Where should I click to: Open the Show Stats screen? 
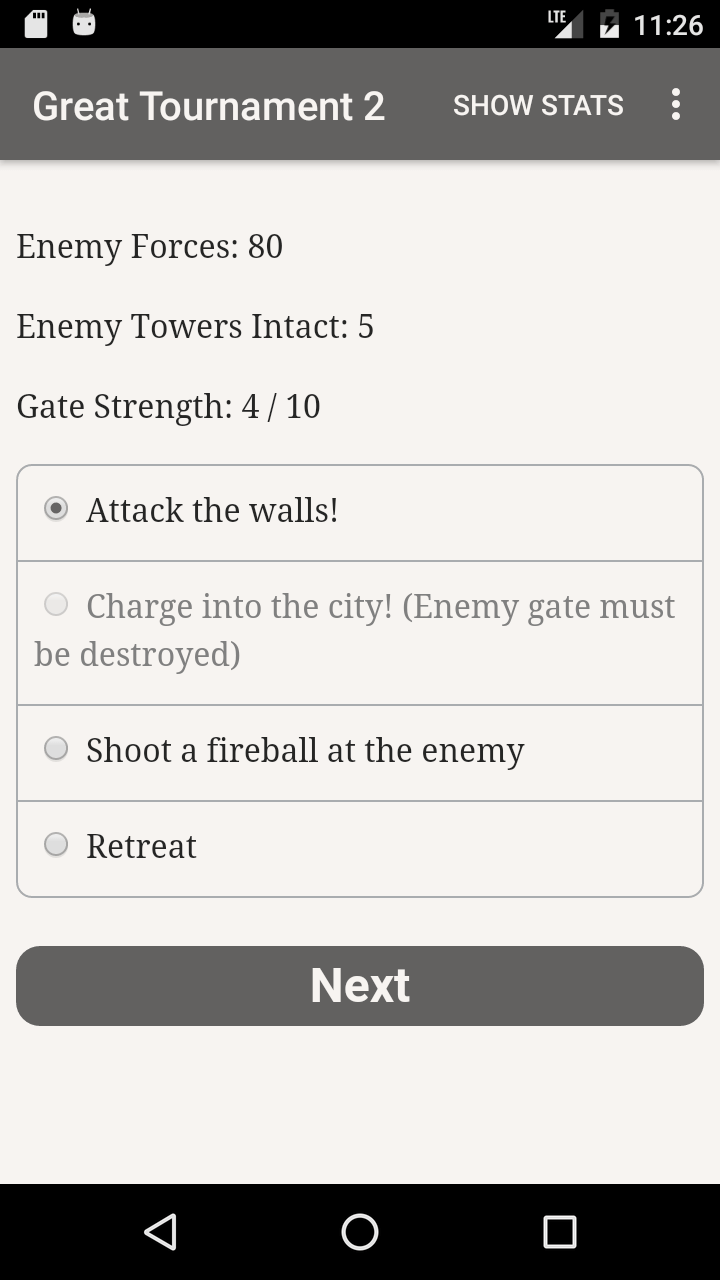click(538, 105)
